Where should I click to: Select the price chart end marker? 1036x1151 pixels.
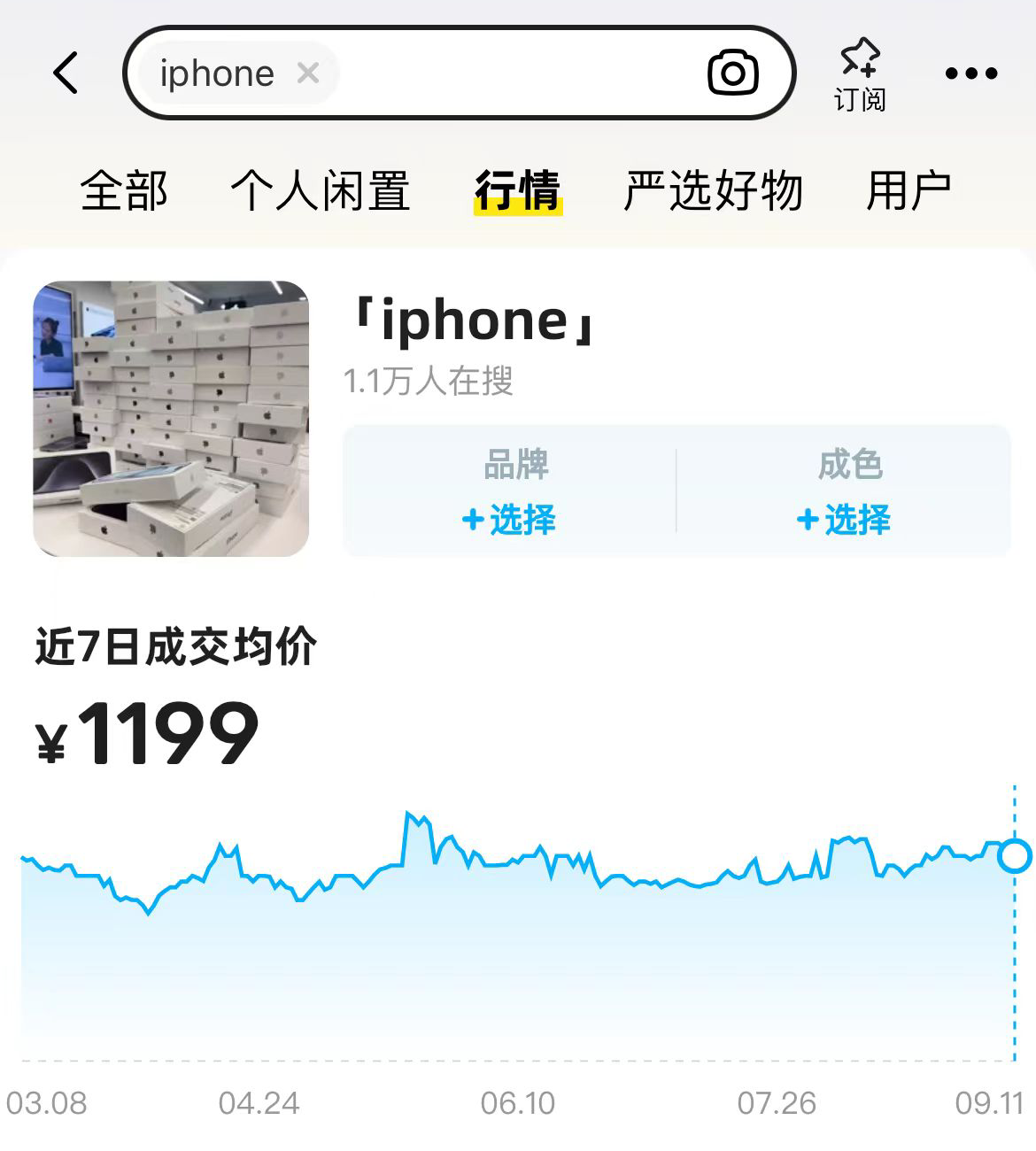tap(1015, 856)
